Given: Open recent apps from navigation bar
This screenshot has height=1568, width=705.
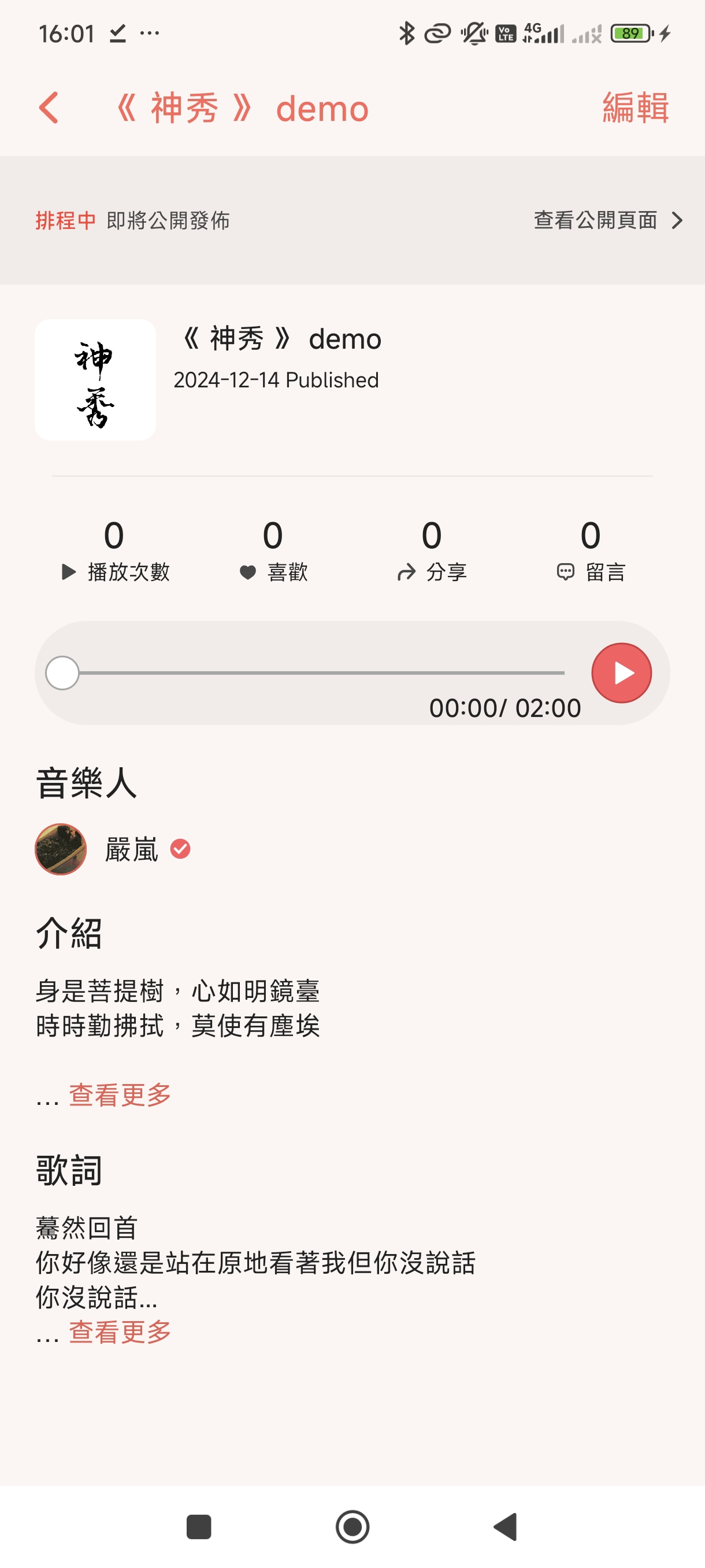Looking at the screenshot, I should pos(198,1526).
